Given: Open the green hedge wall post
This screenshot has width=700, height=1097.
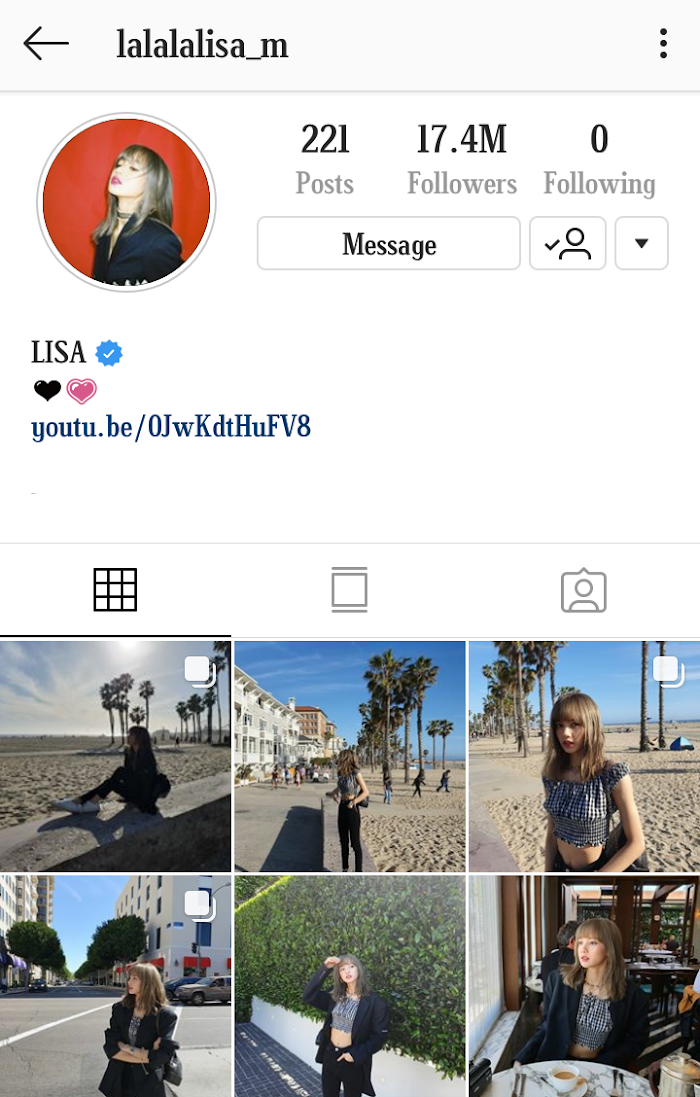Looking at the screenshot, I should [x=350, y=986].
